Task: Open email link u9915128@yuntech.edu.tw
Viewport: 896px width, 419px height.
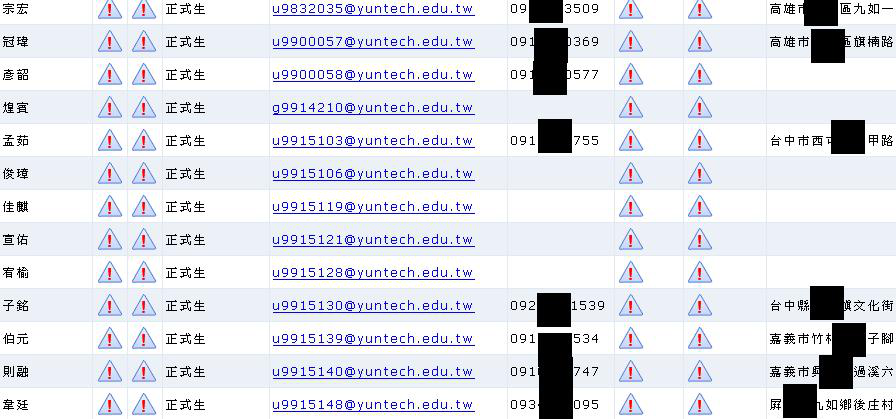Action: 372,273
